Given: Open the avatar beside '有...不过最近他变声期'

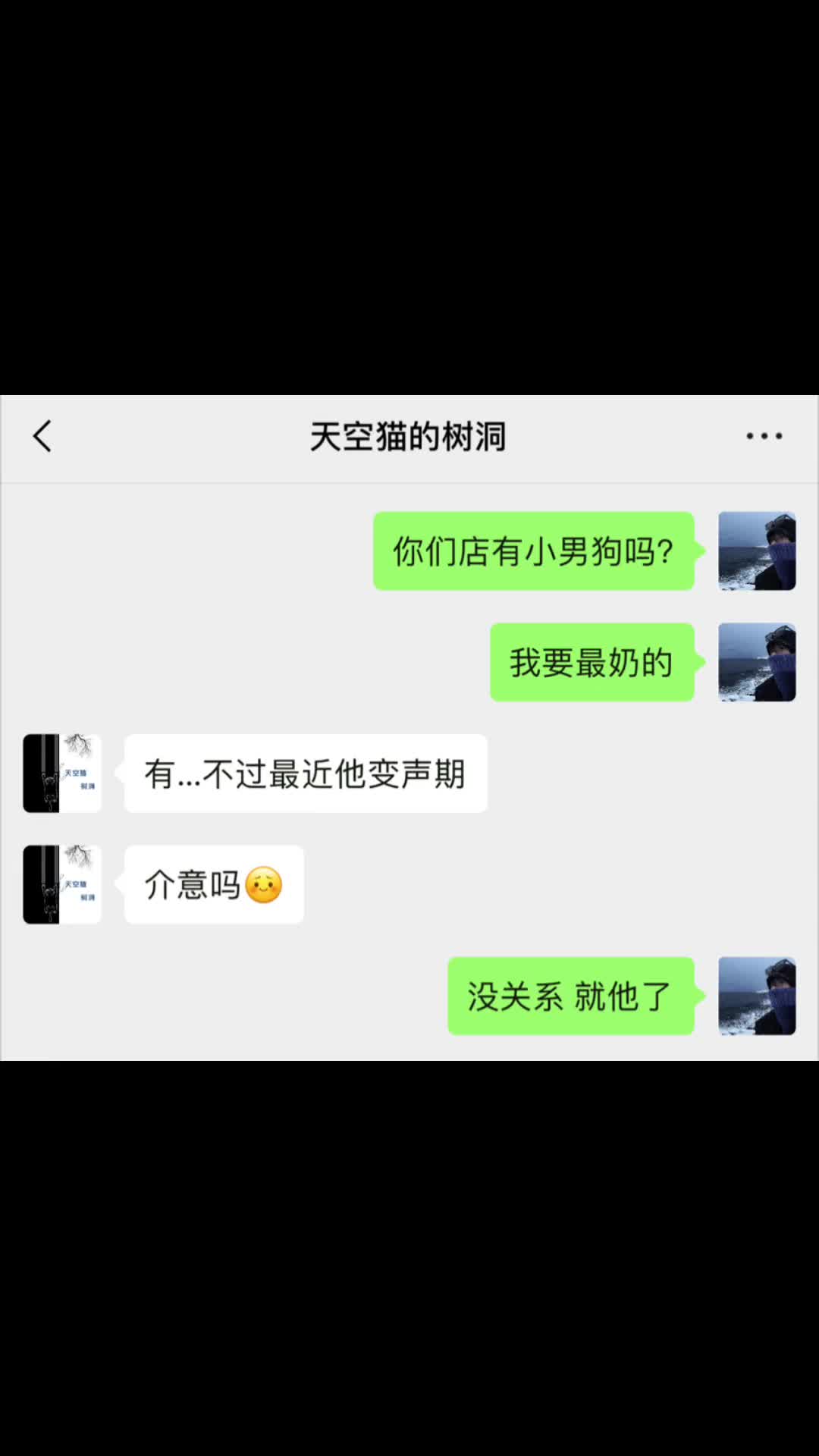Looking at the screenshot, I should (62, 773).
